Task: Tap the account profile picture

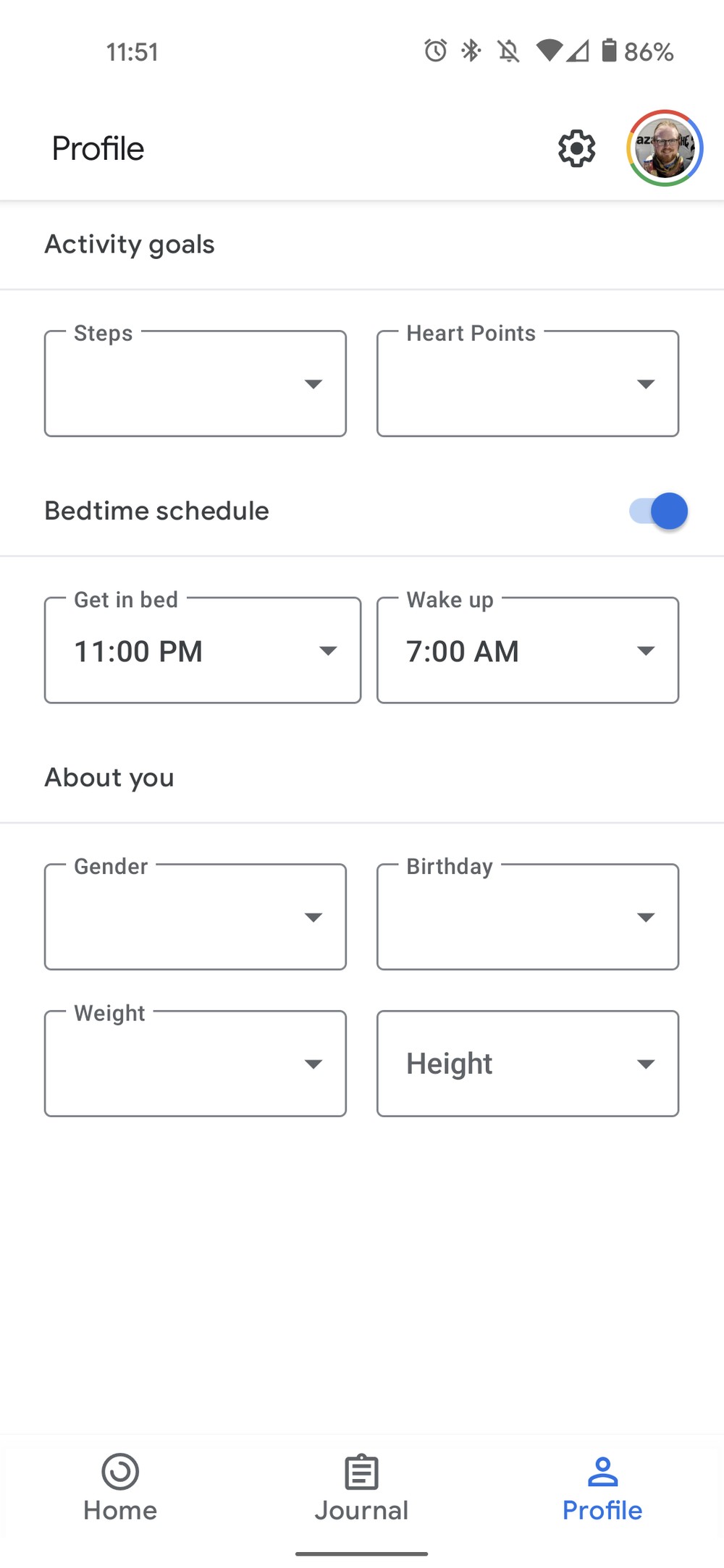Action: (665, 148)
